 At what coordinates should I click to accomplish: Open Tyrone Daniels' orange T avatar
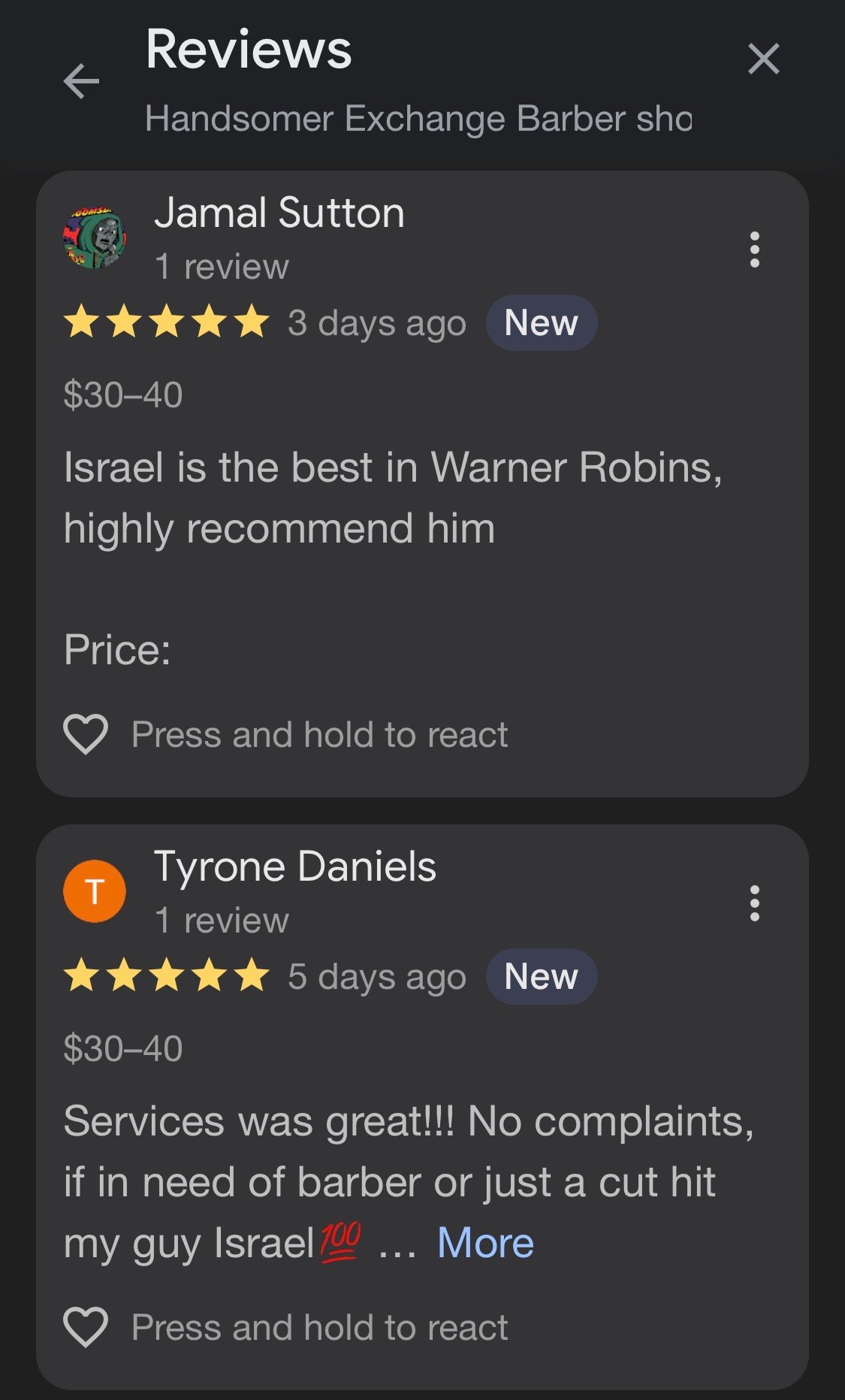[95, 891]
